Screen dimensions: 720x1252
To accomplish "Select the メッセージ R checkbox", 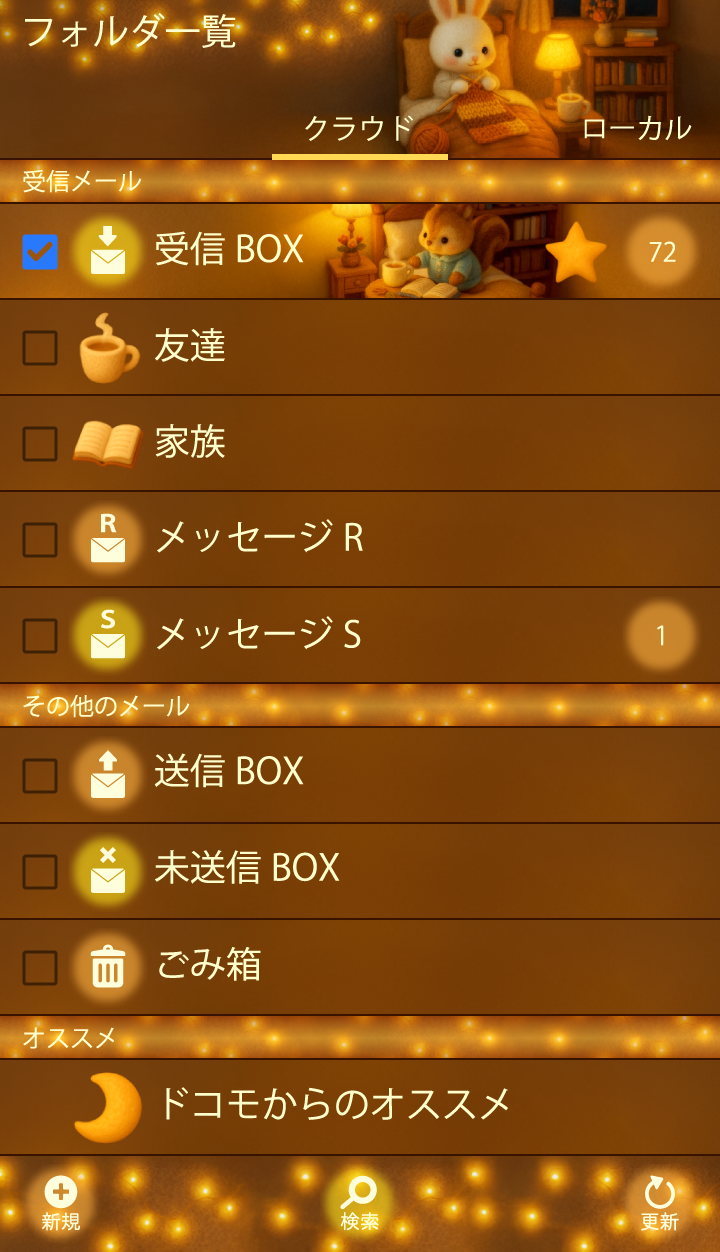I will (x=40, y=540).
